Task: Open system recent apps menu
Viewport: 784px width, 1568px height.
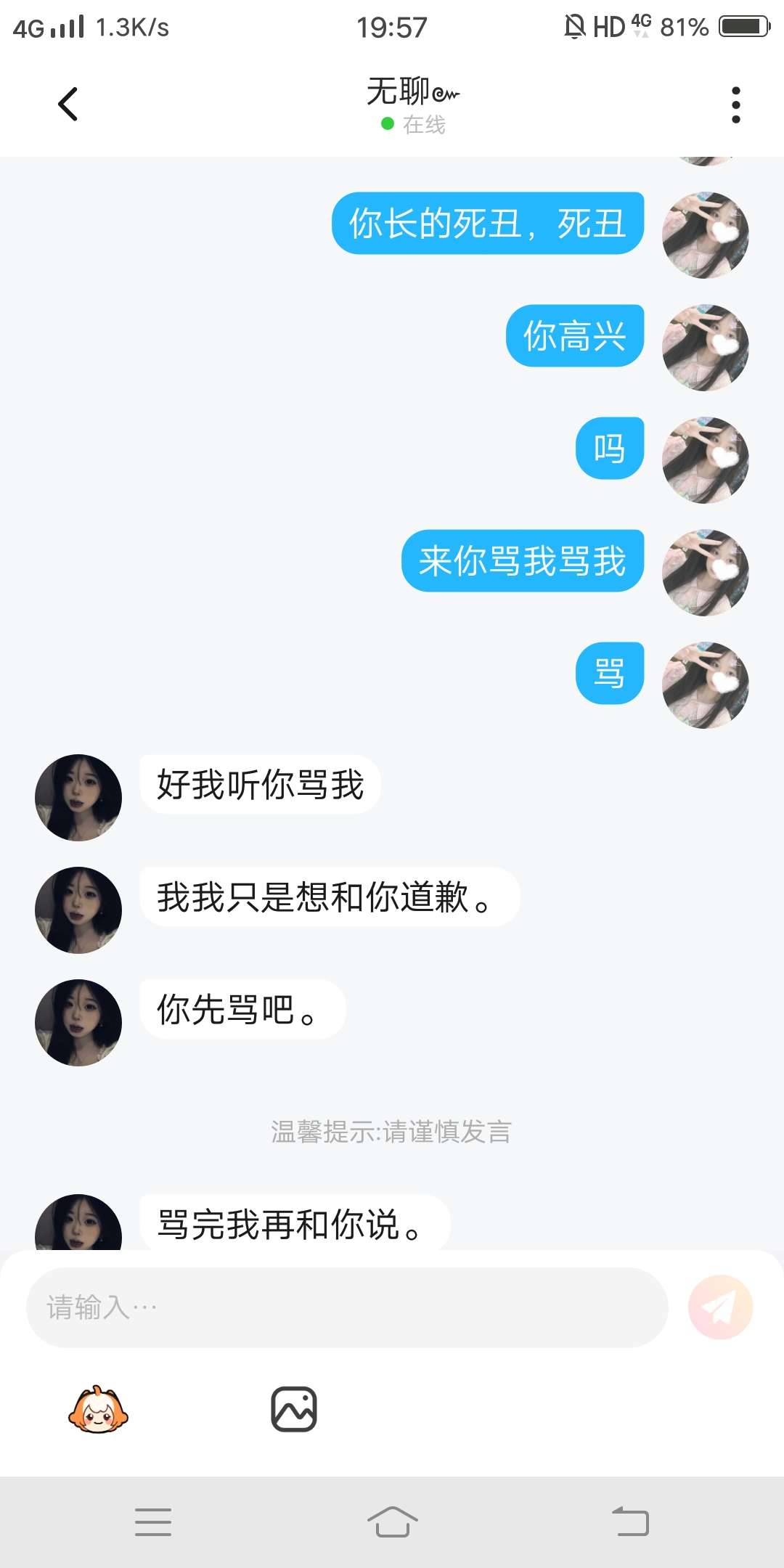Action: [153, 1522]
